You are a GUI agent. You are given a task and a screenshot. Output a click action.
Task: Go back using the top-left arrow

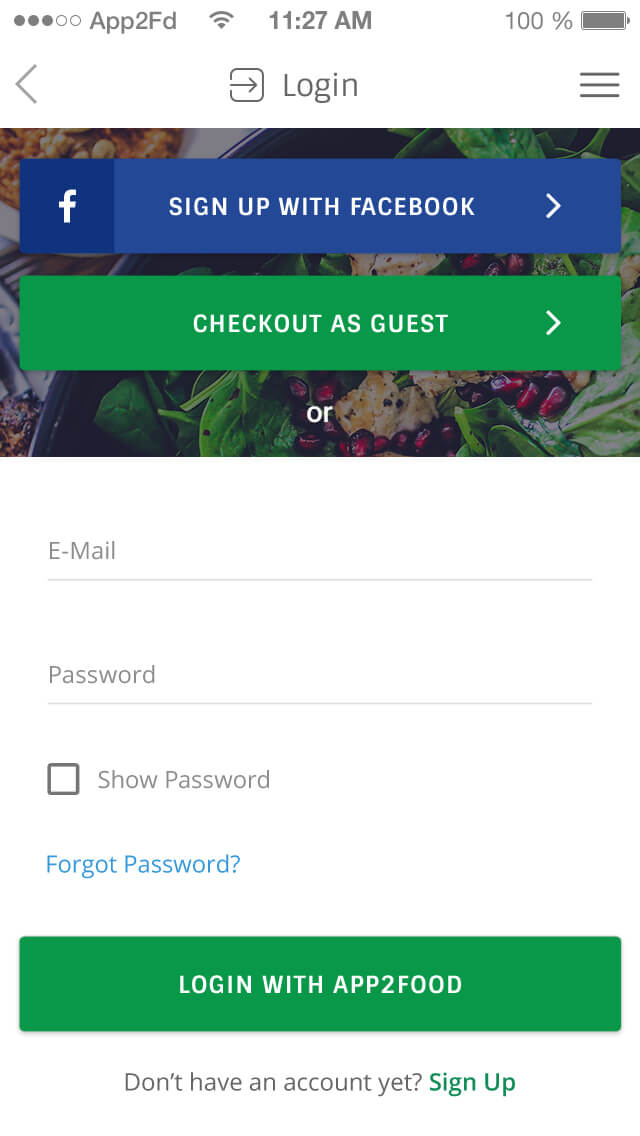(x=27, y=85)
